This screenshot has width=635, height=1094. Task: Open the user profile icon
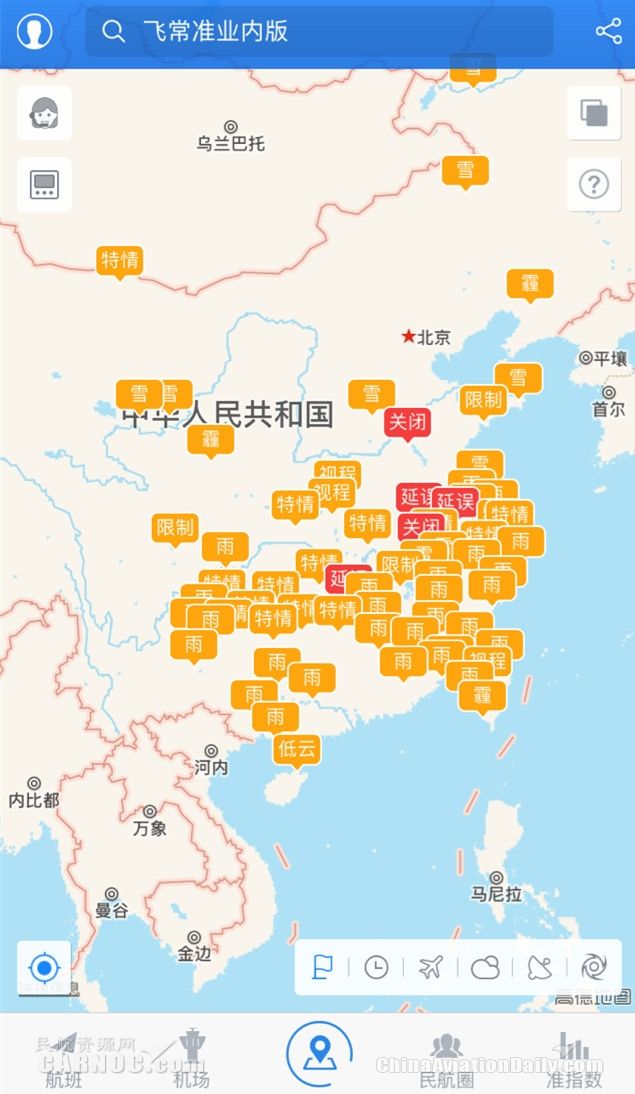(x=35, y=31)
